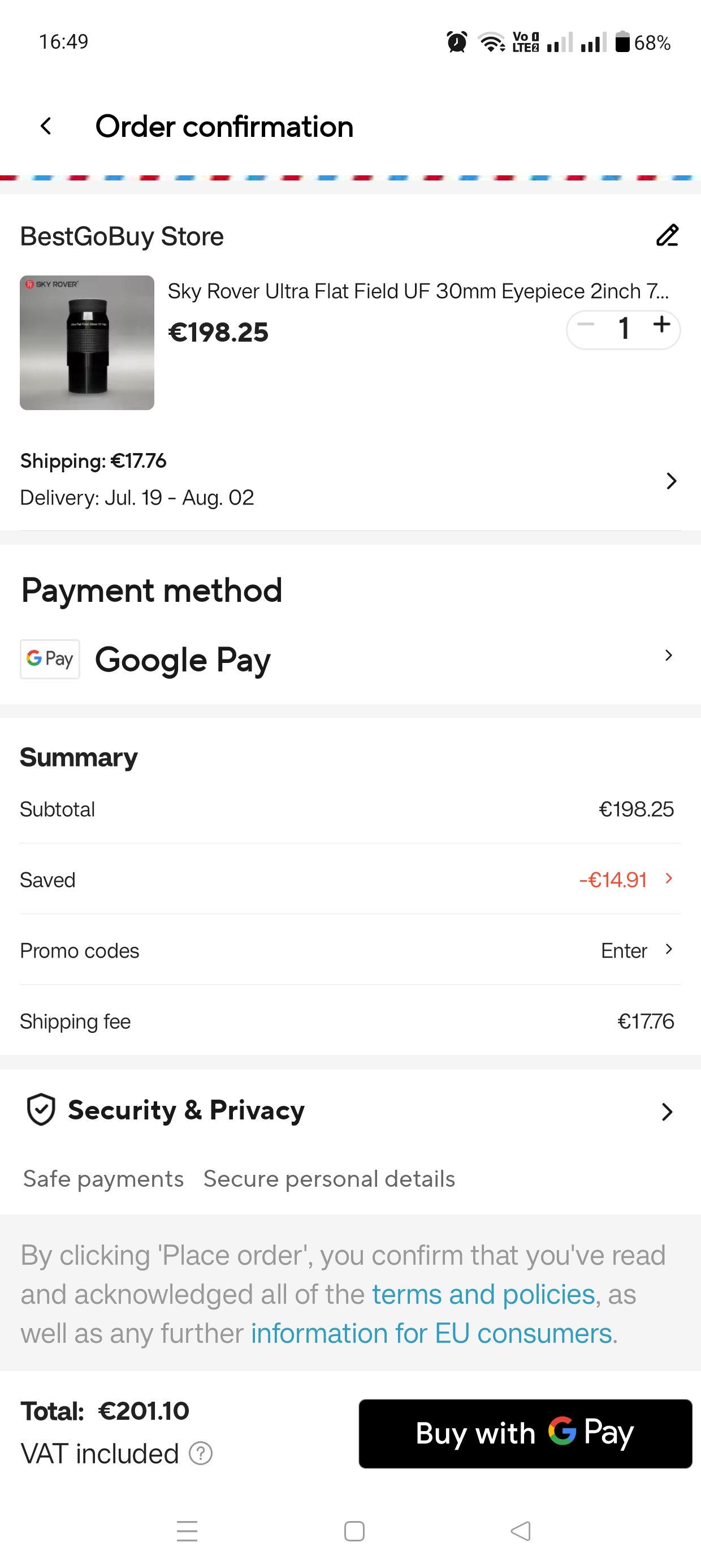
Task: Show VAT included help info
Action: coord(201,1454)
